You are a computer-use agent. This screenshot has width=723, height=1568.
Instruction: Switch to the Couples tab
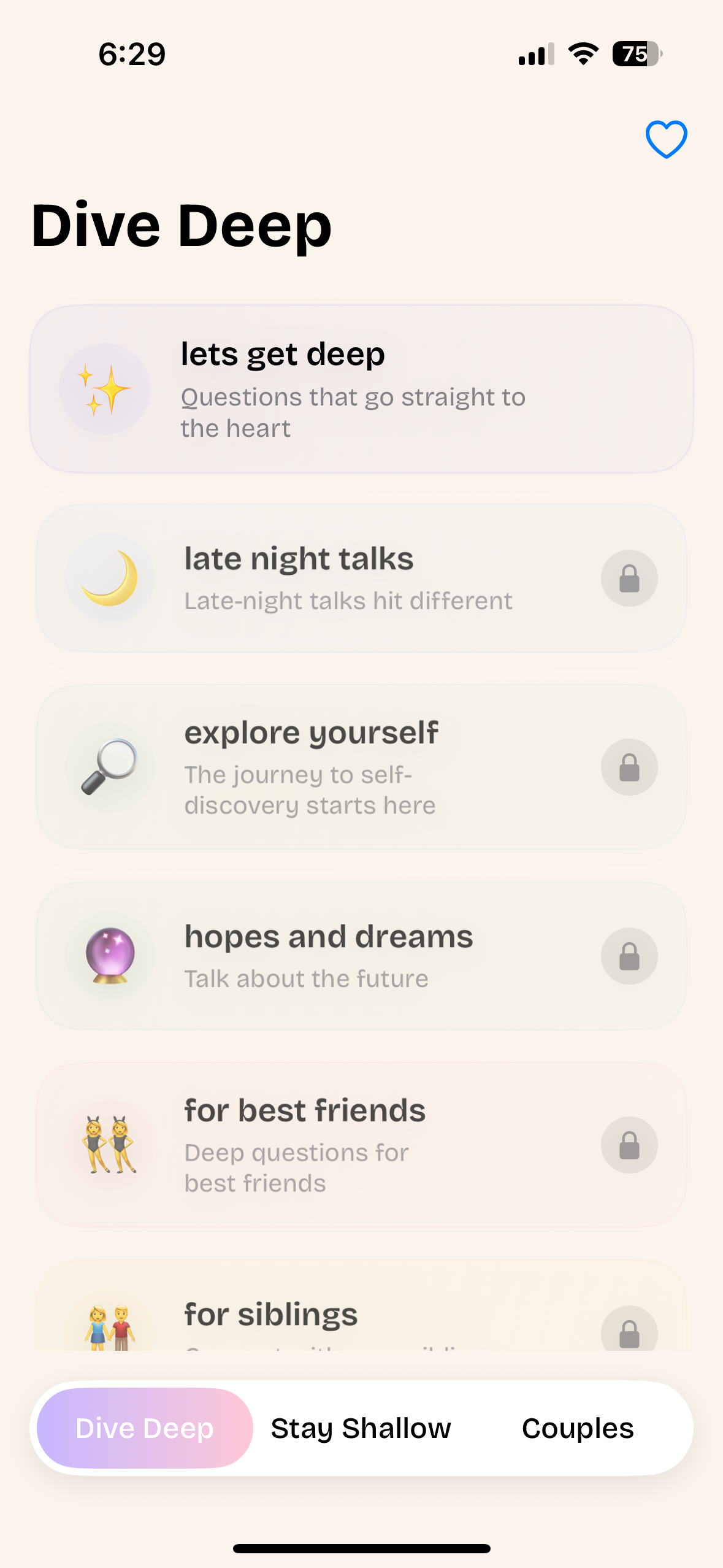(577, 1428)
